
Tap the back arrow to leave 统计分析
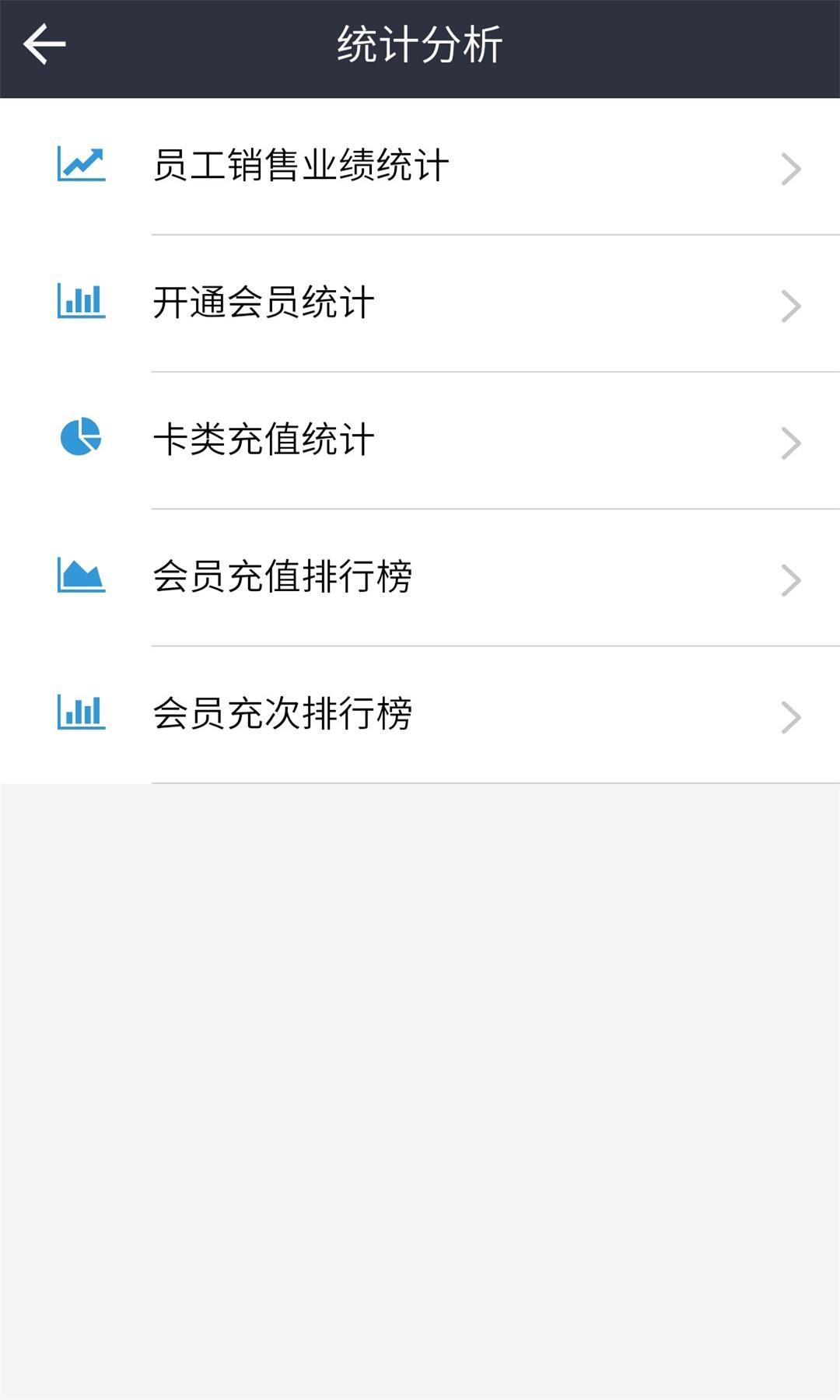pyautogui.click(x=44, y=43)
